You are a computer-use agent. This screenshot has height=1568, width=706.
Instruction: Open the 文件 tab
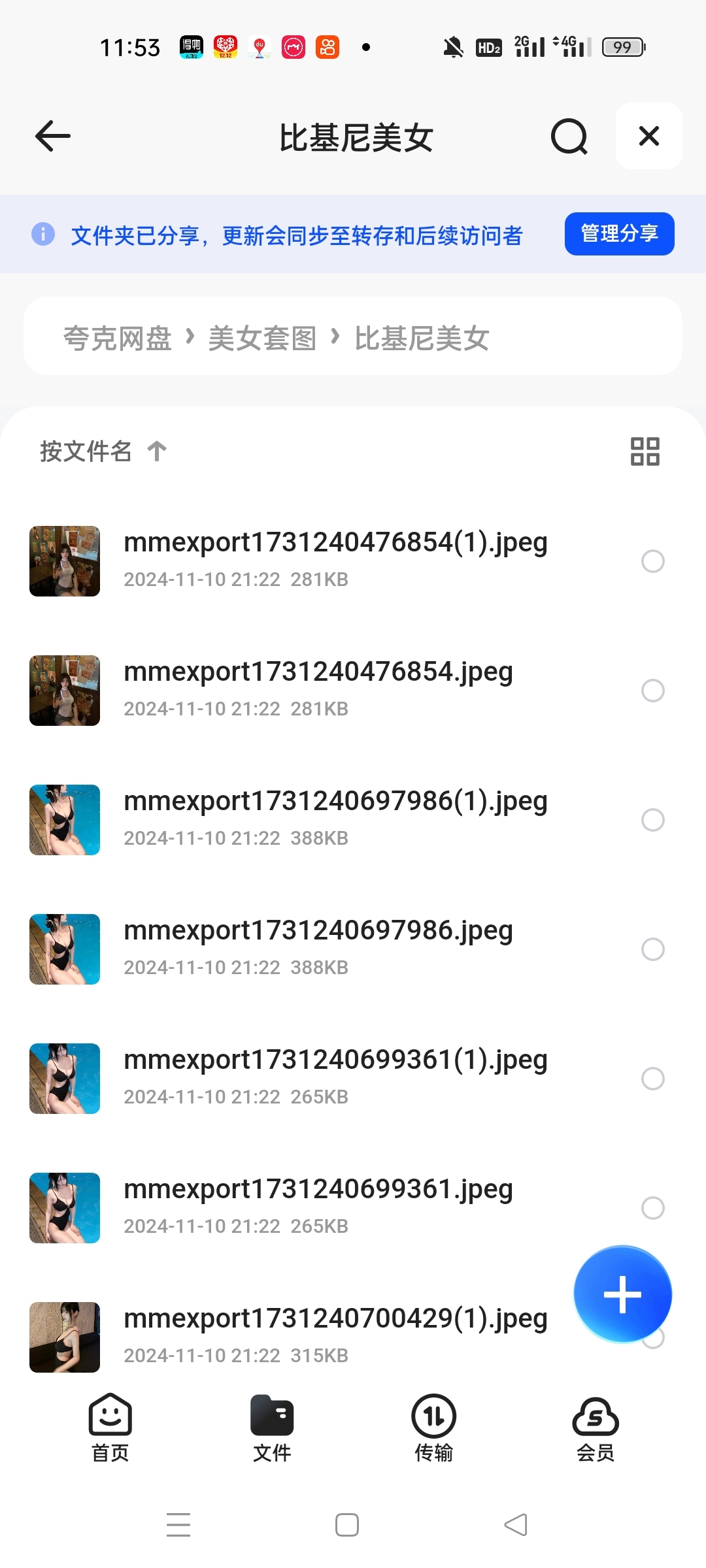pyautogui.click(x=272, y=1429)
